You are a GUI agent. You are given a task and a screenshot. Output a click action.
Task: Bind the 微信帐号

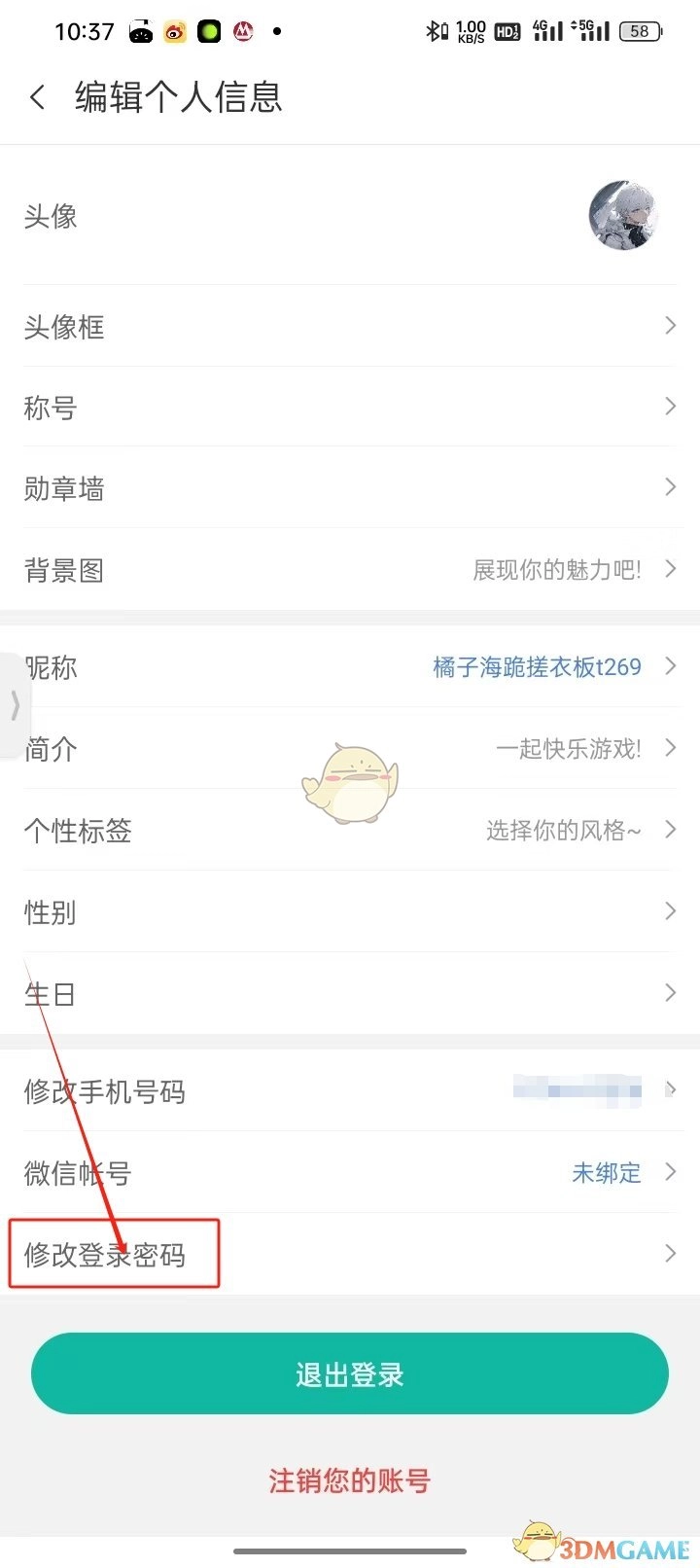click(x=350, y=1173)
